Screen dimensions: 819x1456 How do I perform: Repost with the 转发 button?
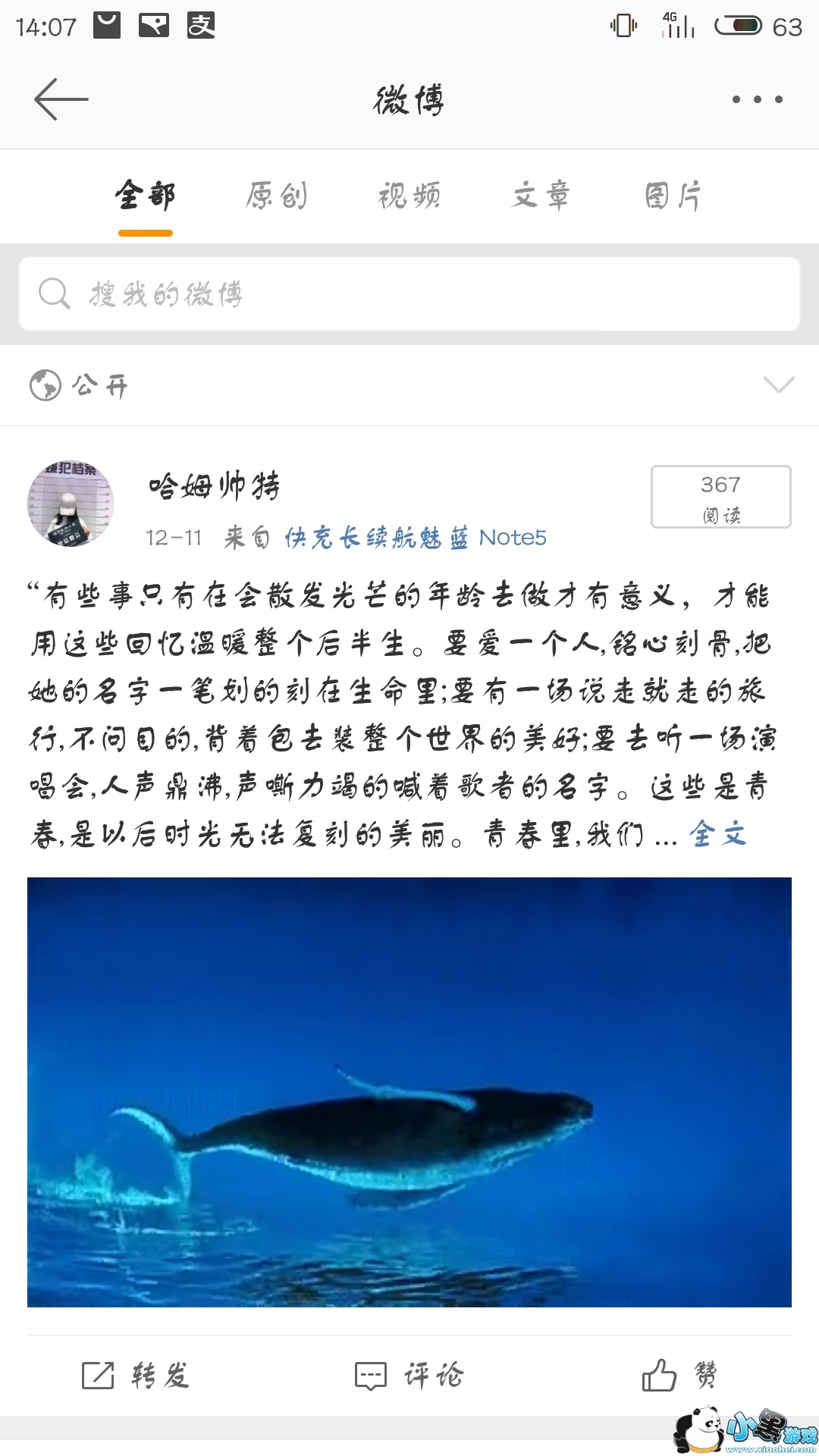[x=136, y=1375]
